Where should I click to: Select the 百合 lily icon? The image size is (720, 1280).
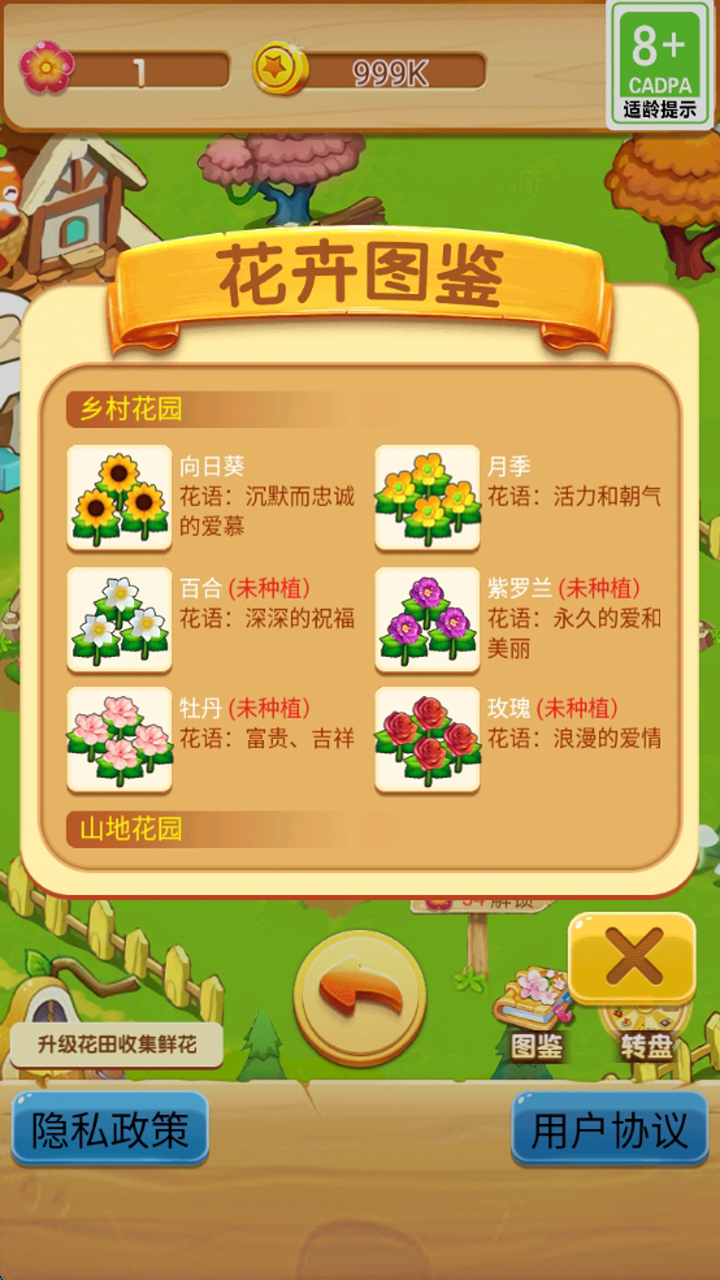(118, 620)
